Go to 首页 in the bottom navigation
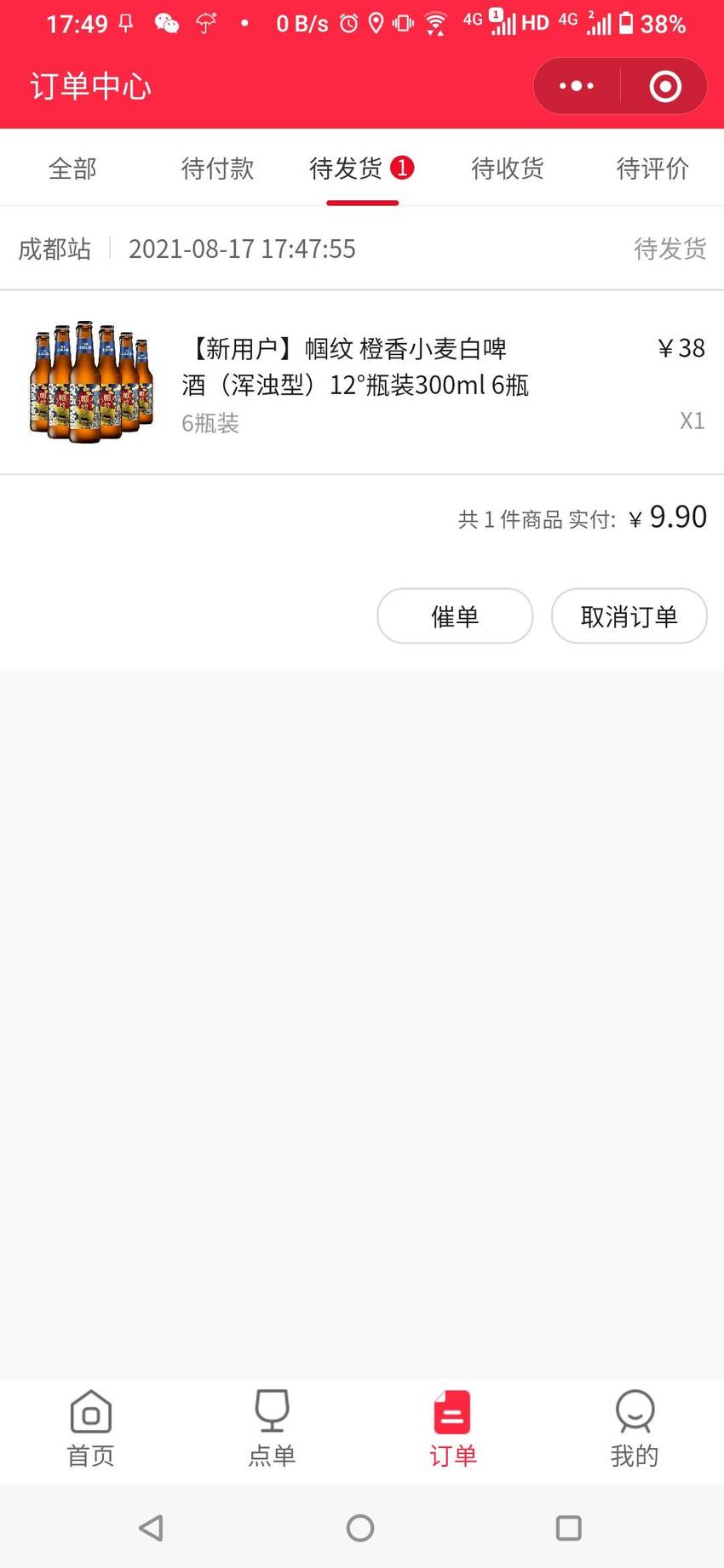 90,1430
